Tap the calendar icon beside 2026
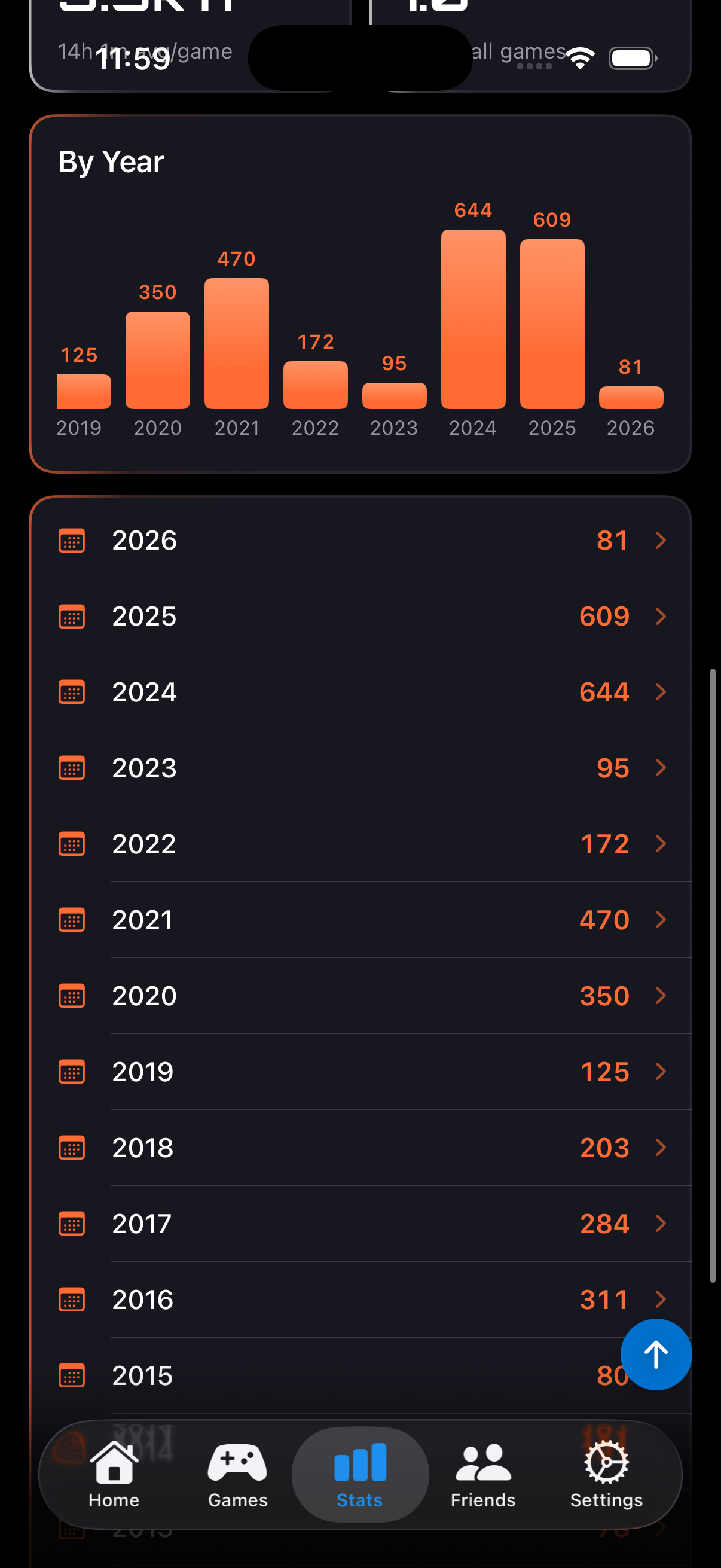Screen dimensions: 721x1568 point(72,540)
